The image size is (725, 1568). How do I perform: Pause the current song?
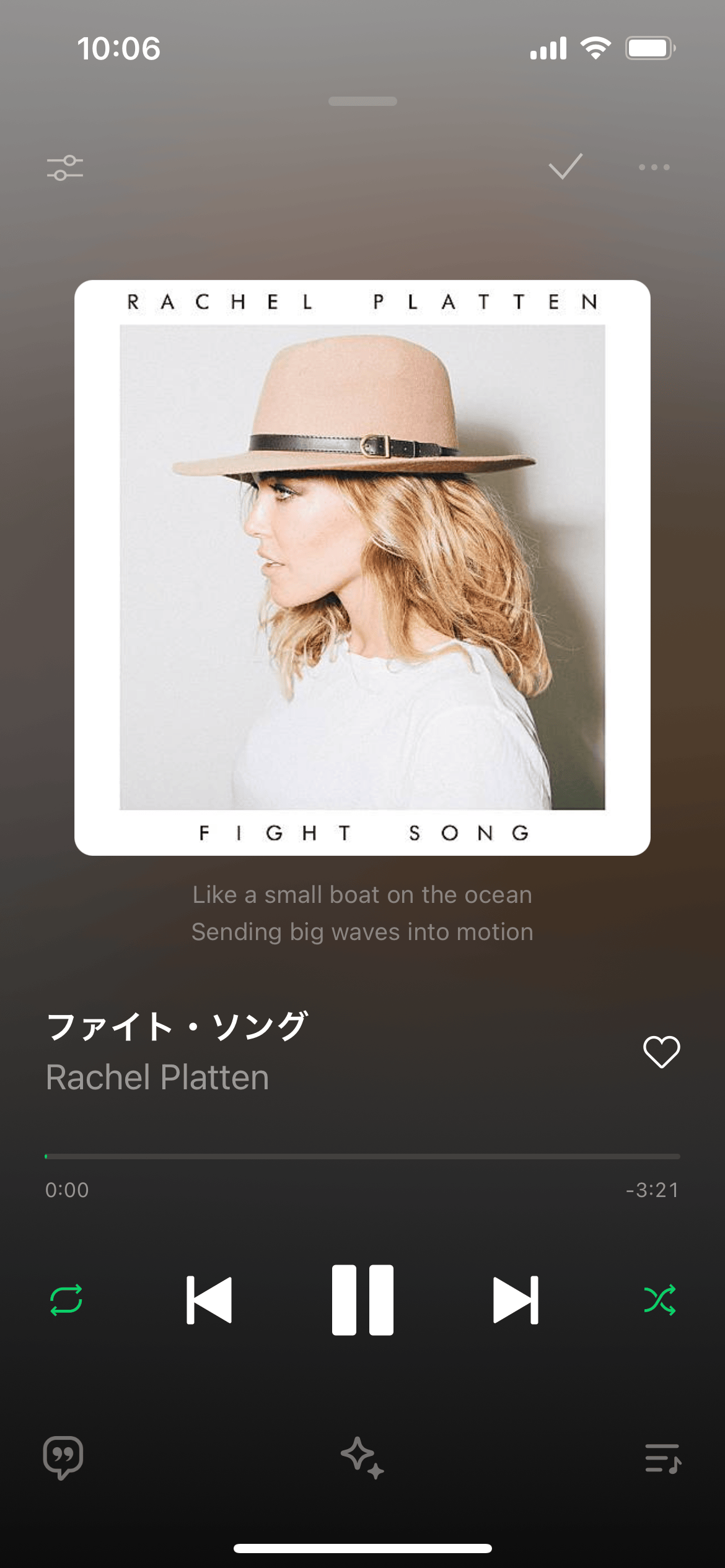(362, 1300)
